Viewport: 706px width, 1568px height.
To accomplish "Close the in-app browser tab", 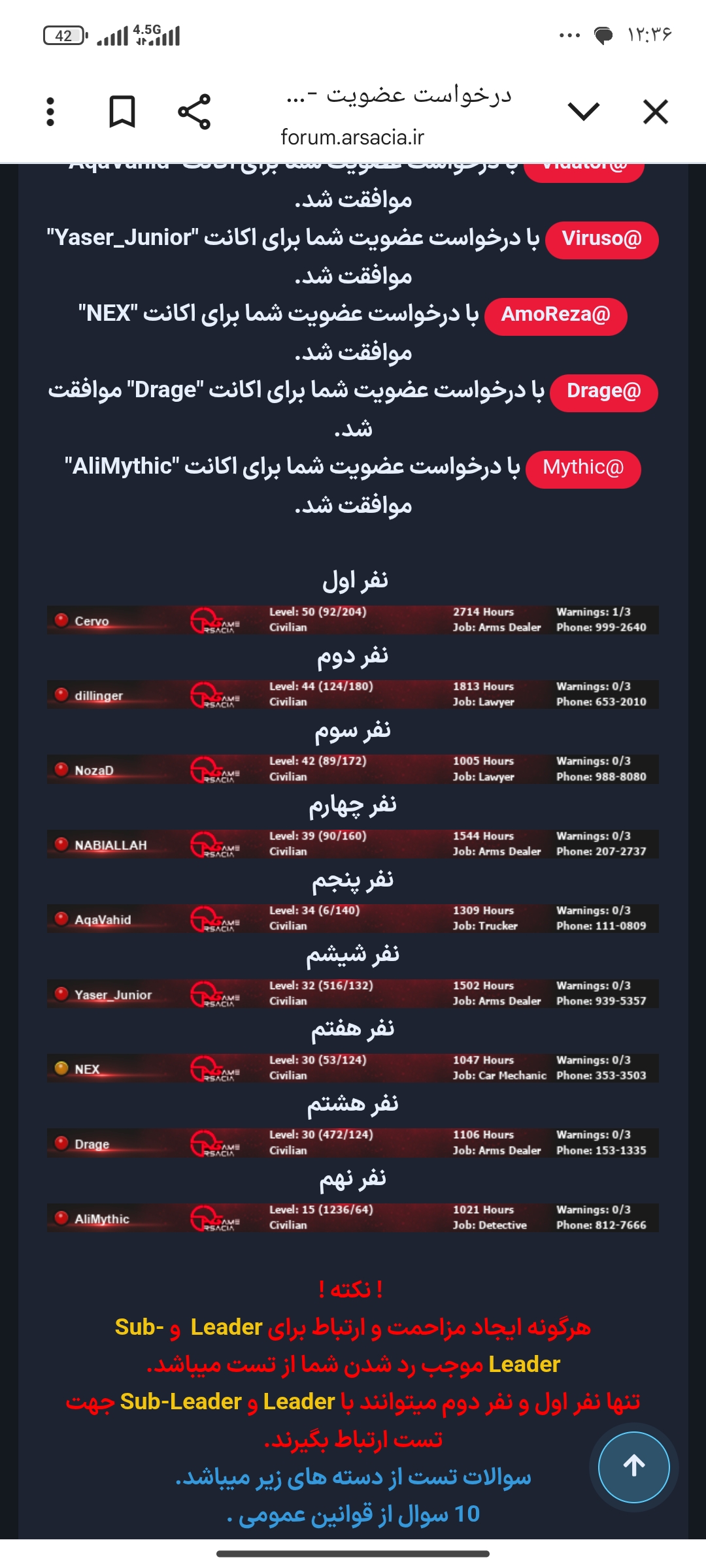I will 655,112.
